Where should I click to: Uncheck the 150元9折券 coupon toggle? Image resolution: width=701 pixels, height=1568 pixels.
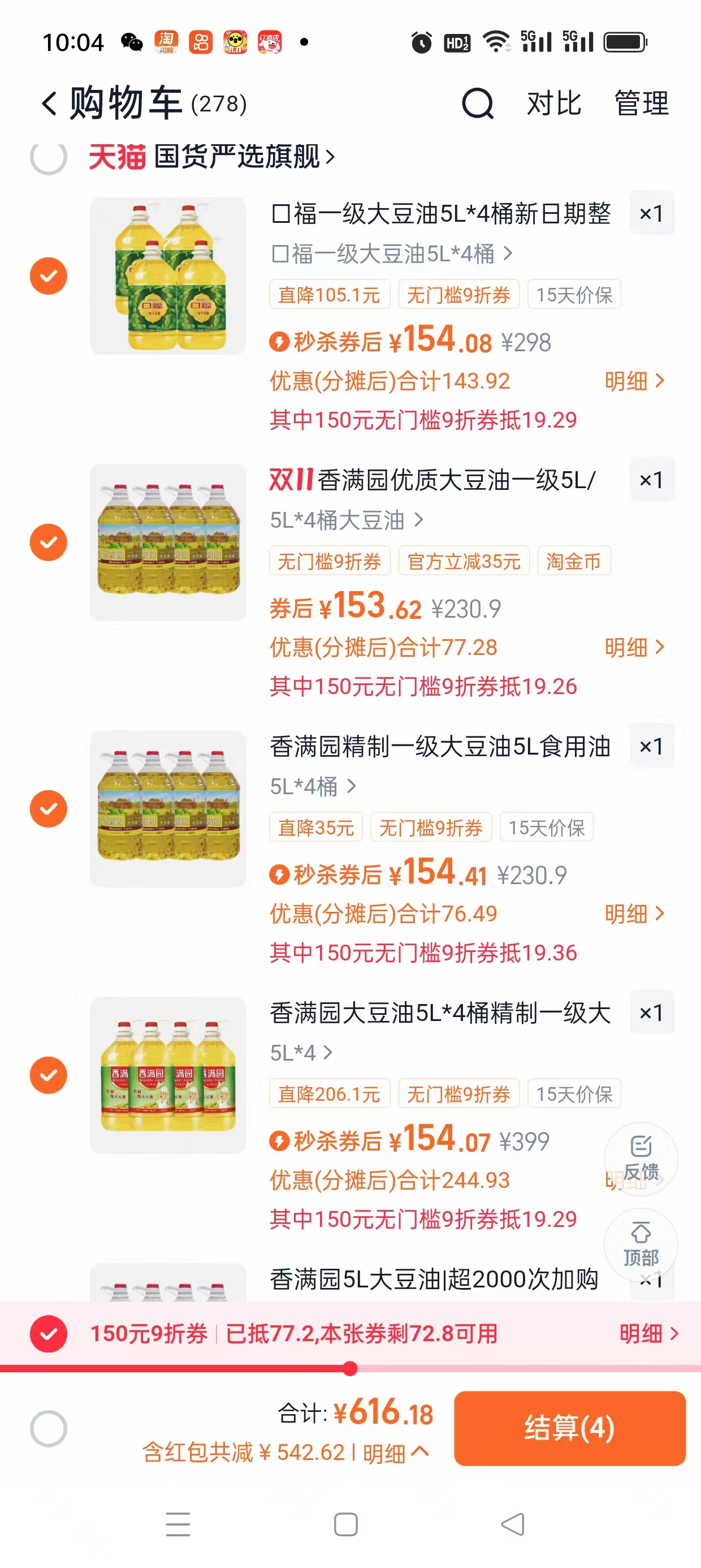pos(48,1333)
